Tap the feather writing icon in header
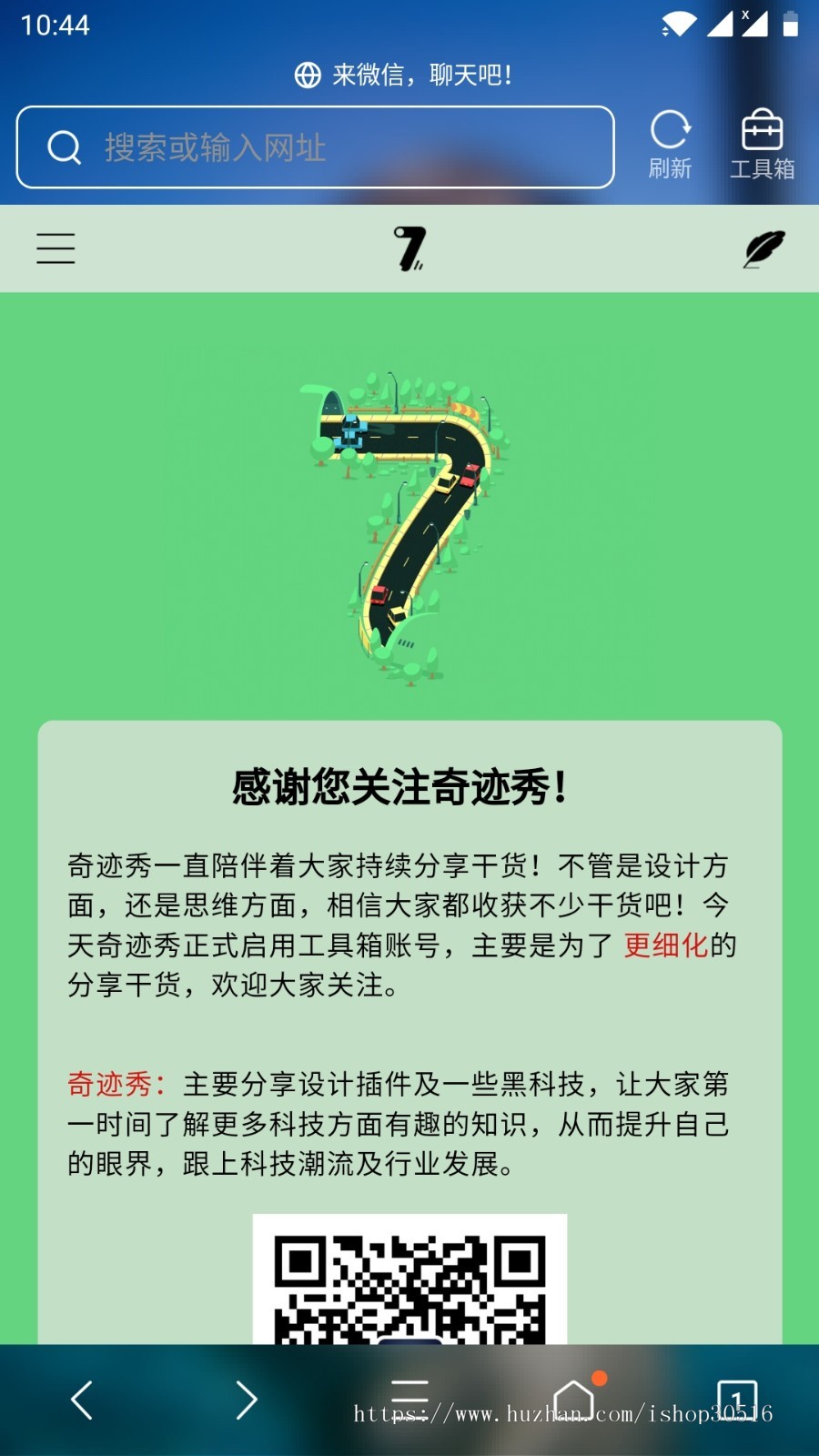Screen dimensions: 819x1456 tap(763, 248)
